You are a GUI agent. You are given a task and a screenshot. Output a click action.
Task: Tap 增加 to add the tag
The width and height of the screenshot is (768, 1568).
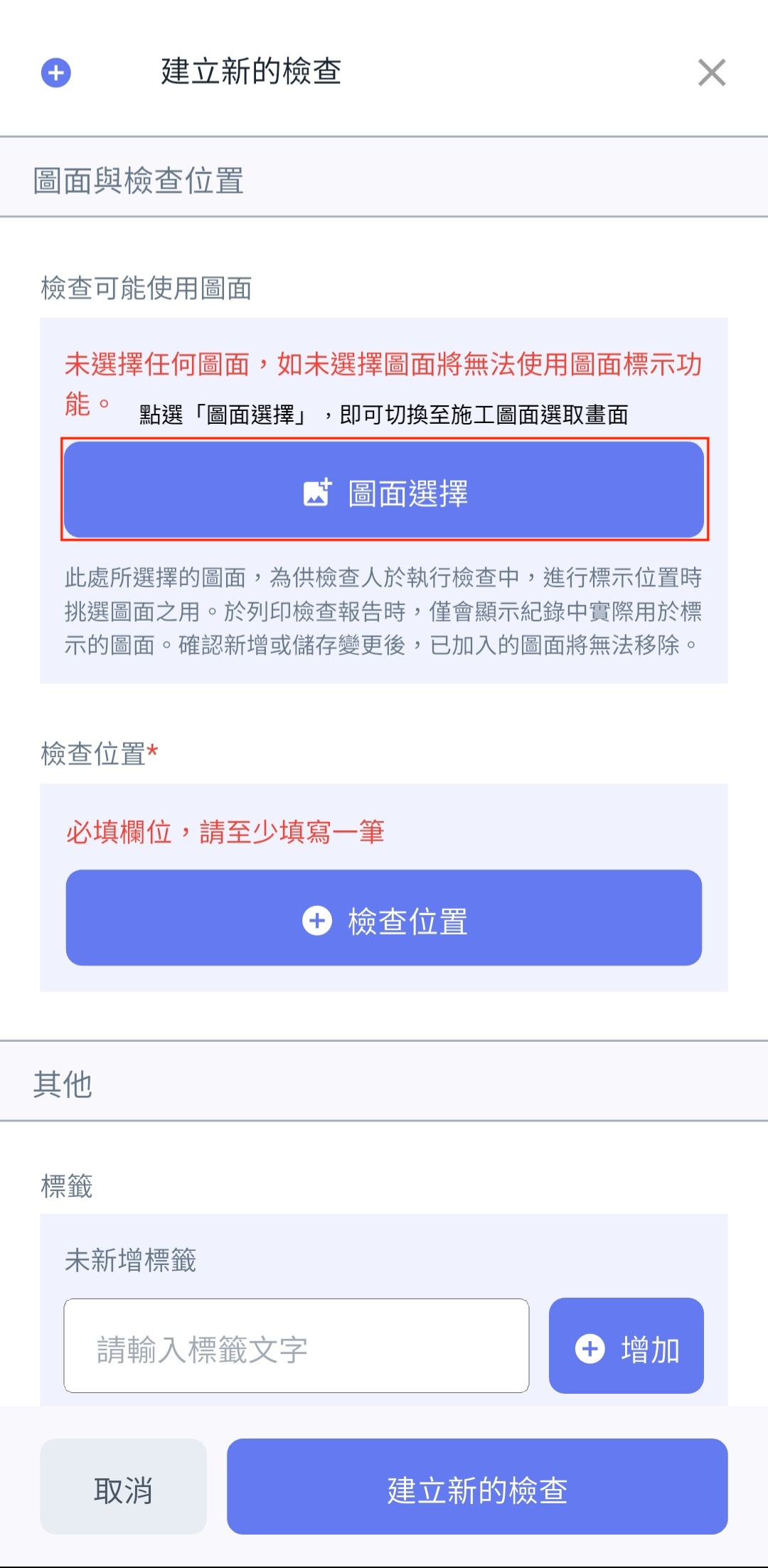(x=626, y=1346)
